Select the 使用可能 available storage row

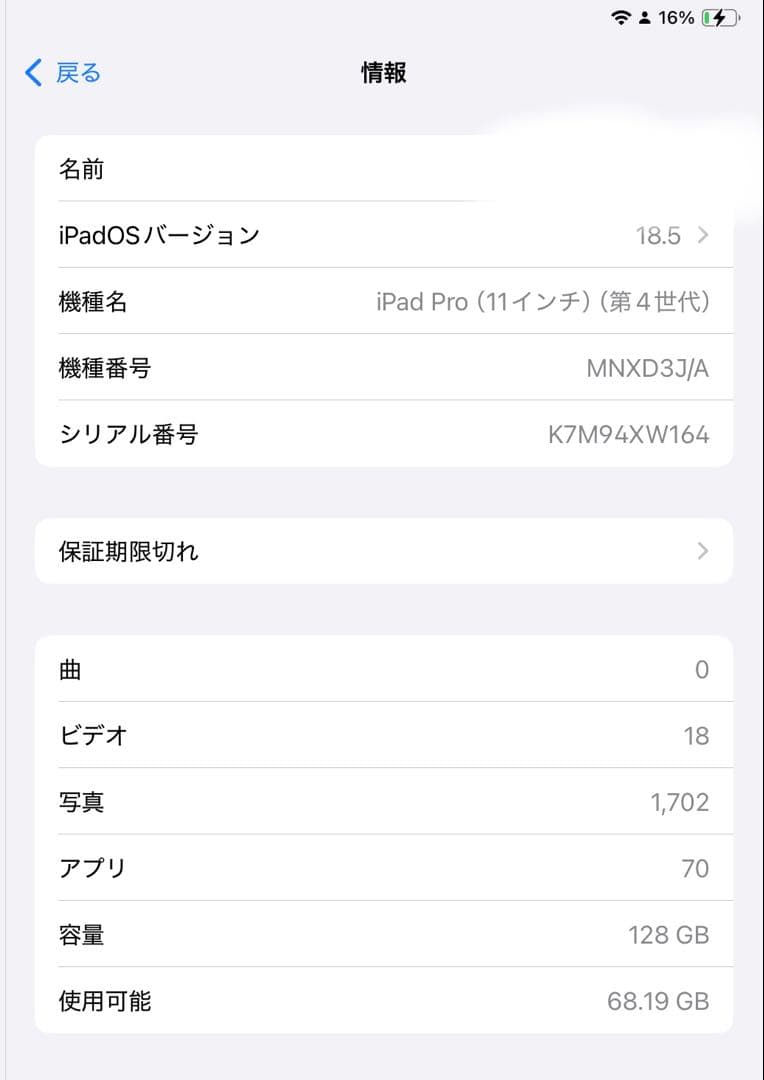pos(380,1000)
